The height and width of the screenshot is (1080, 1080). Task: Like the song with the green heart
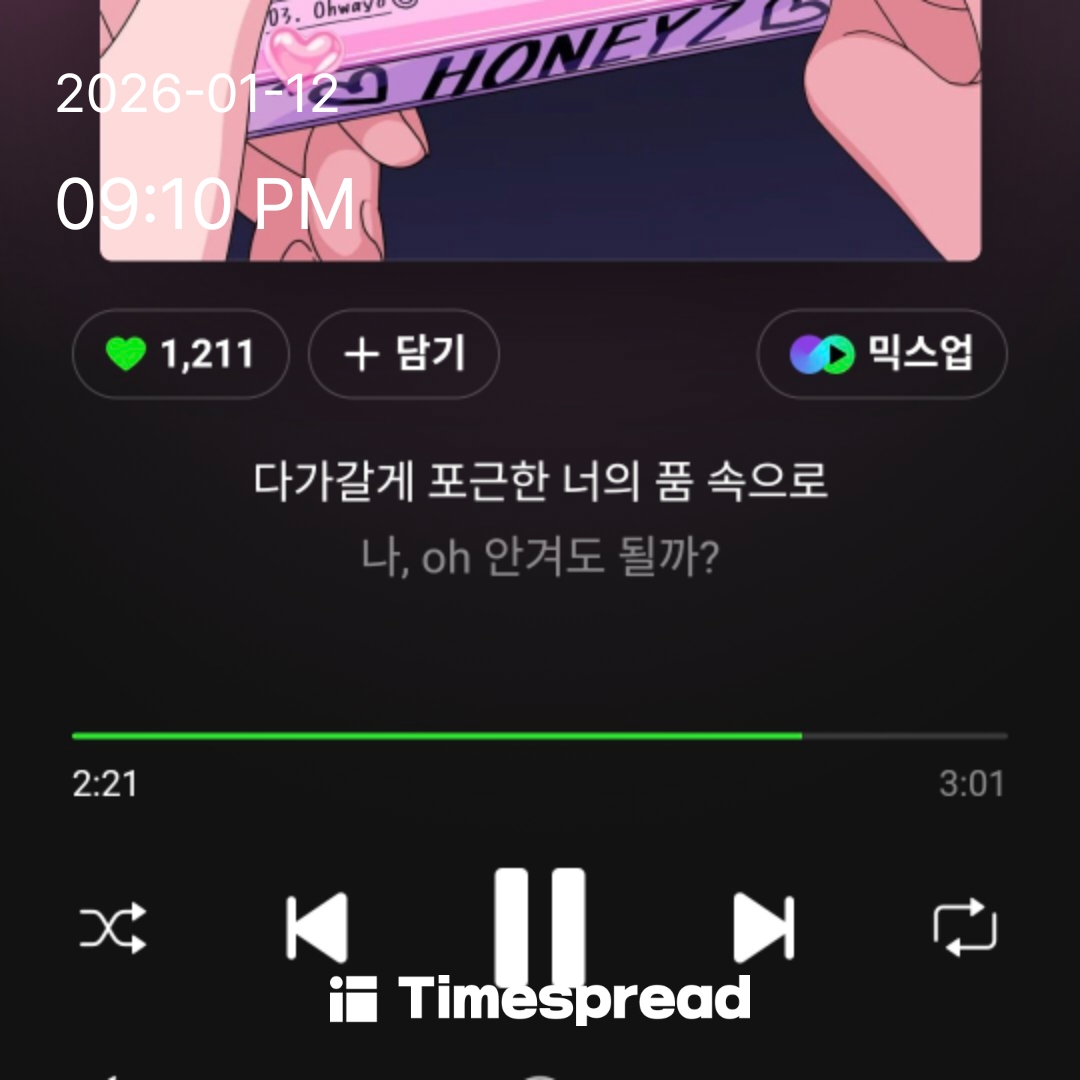180,354
